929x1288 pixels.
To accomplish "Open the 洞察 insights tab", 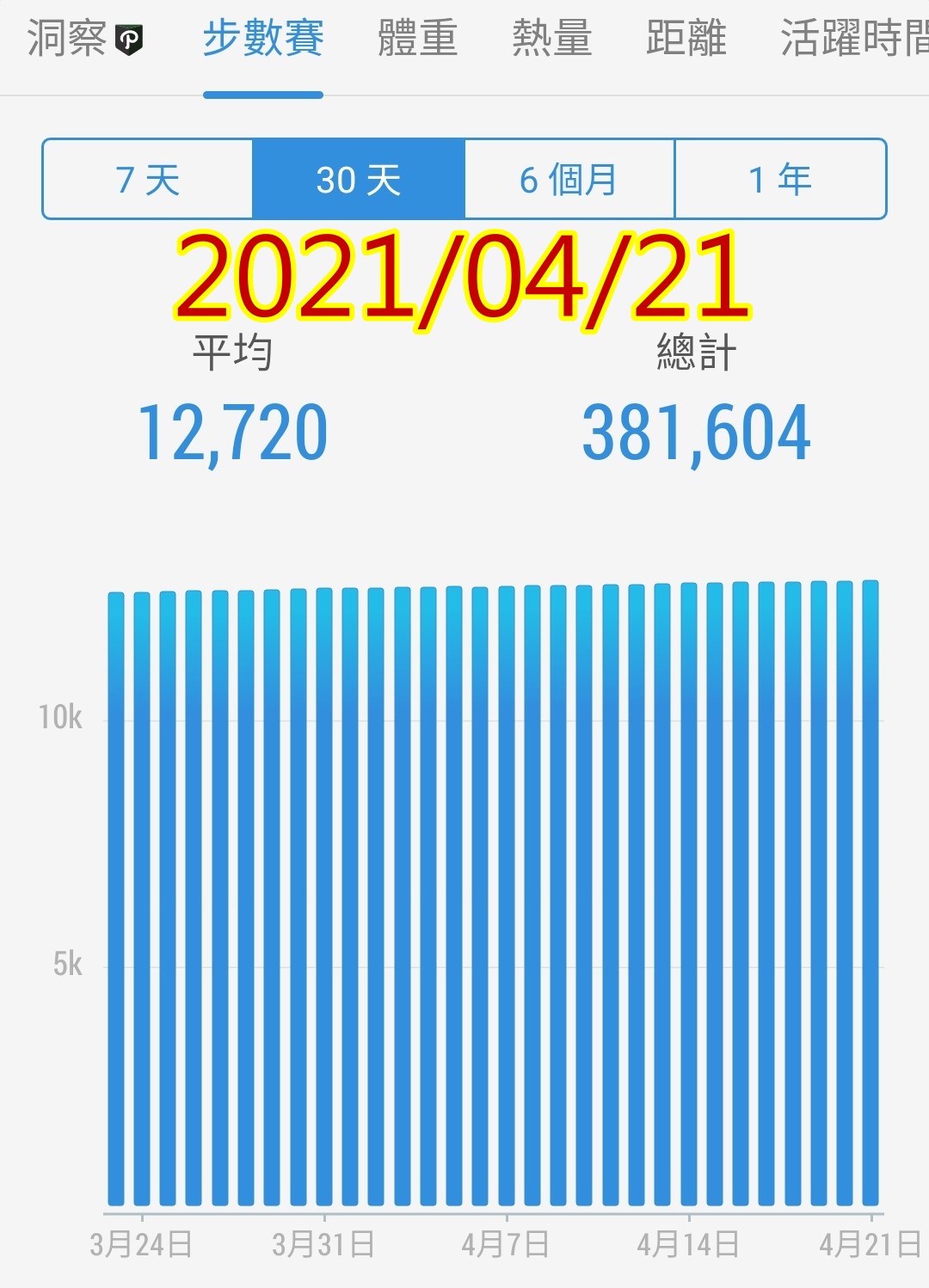I will [84, 39].
